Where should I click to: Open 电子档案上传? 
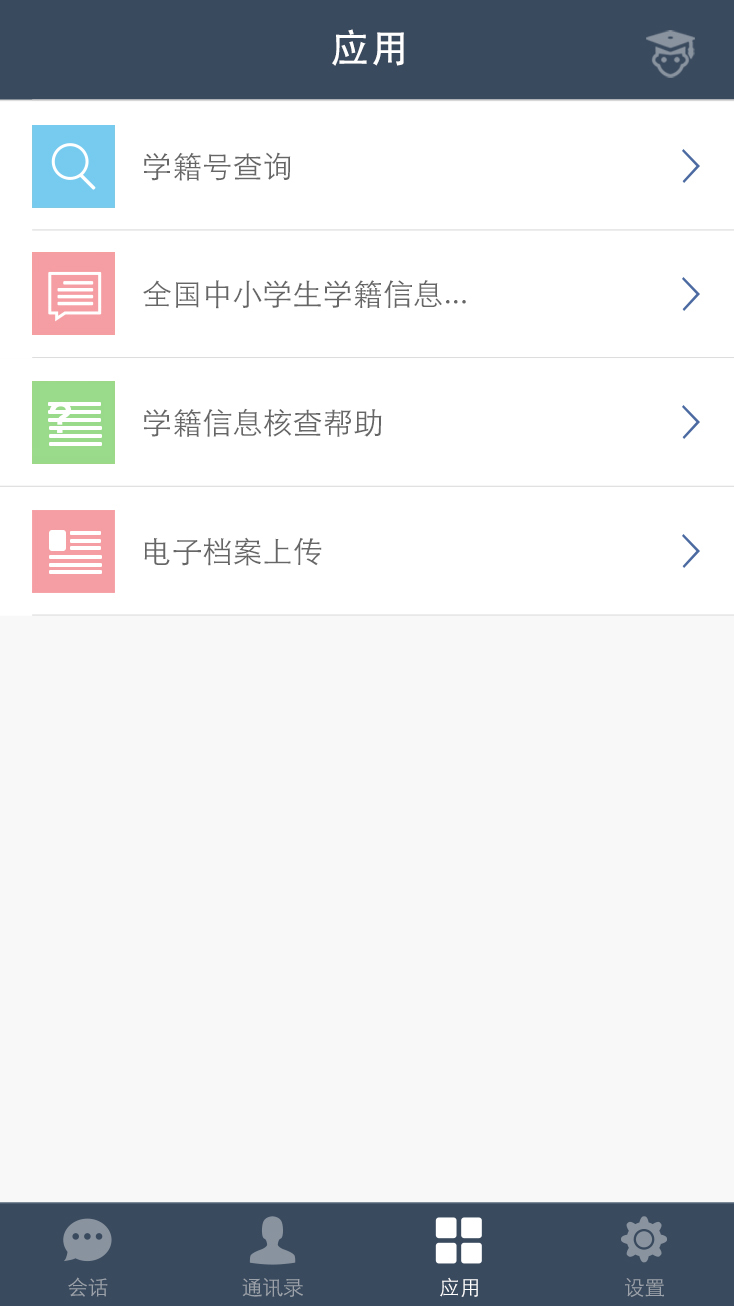point(367,551)
